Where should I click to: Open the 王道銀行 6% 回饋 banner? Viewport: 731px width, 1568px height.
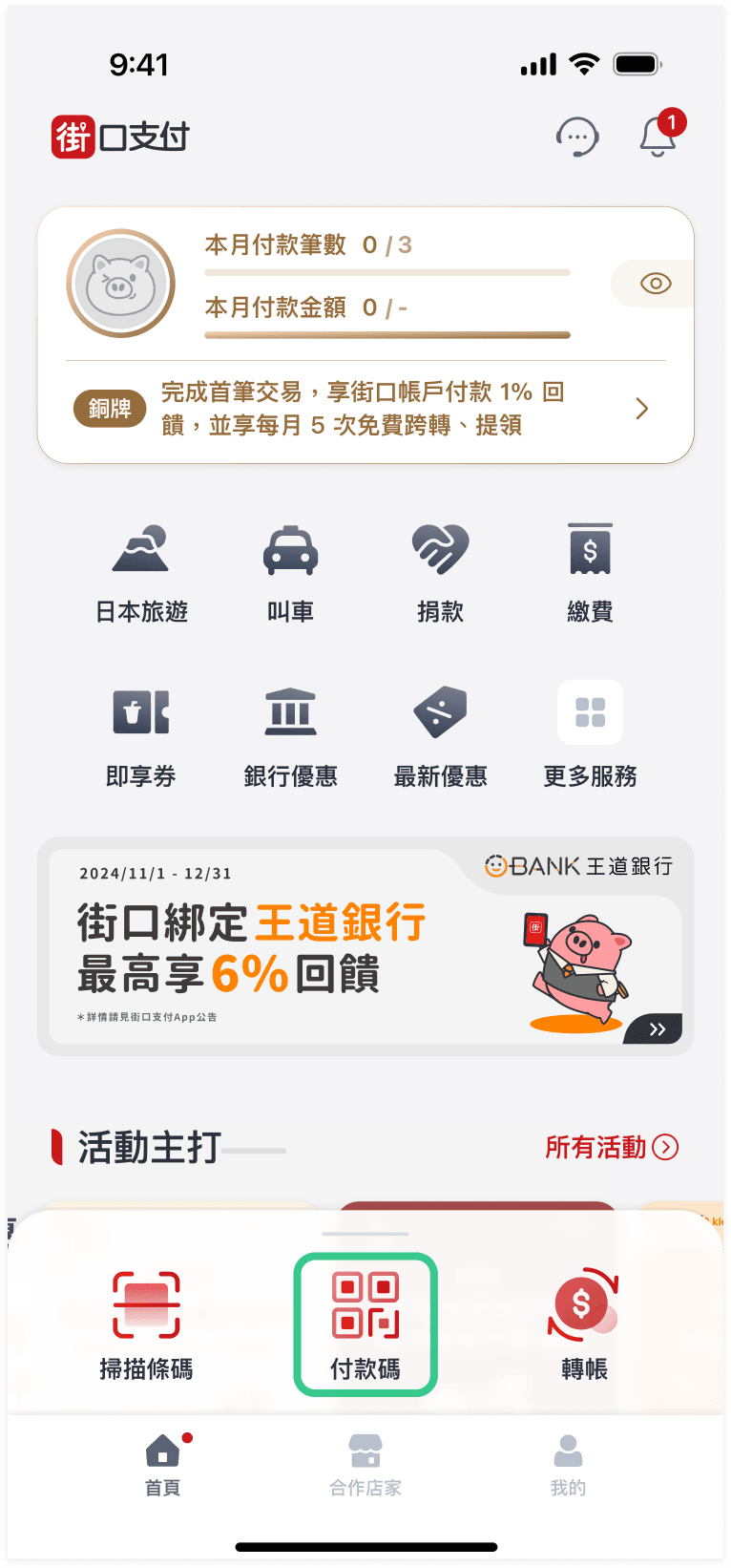365,946
